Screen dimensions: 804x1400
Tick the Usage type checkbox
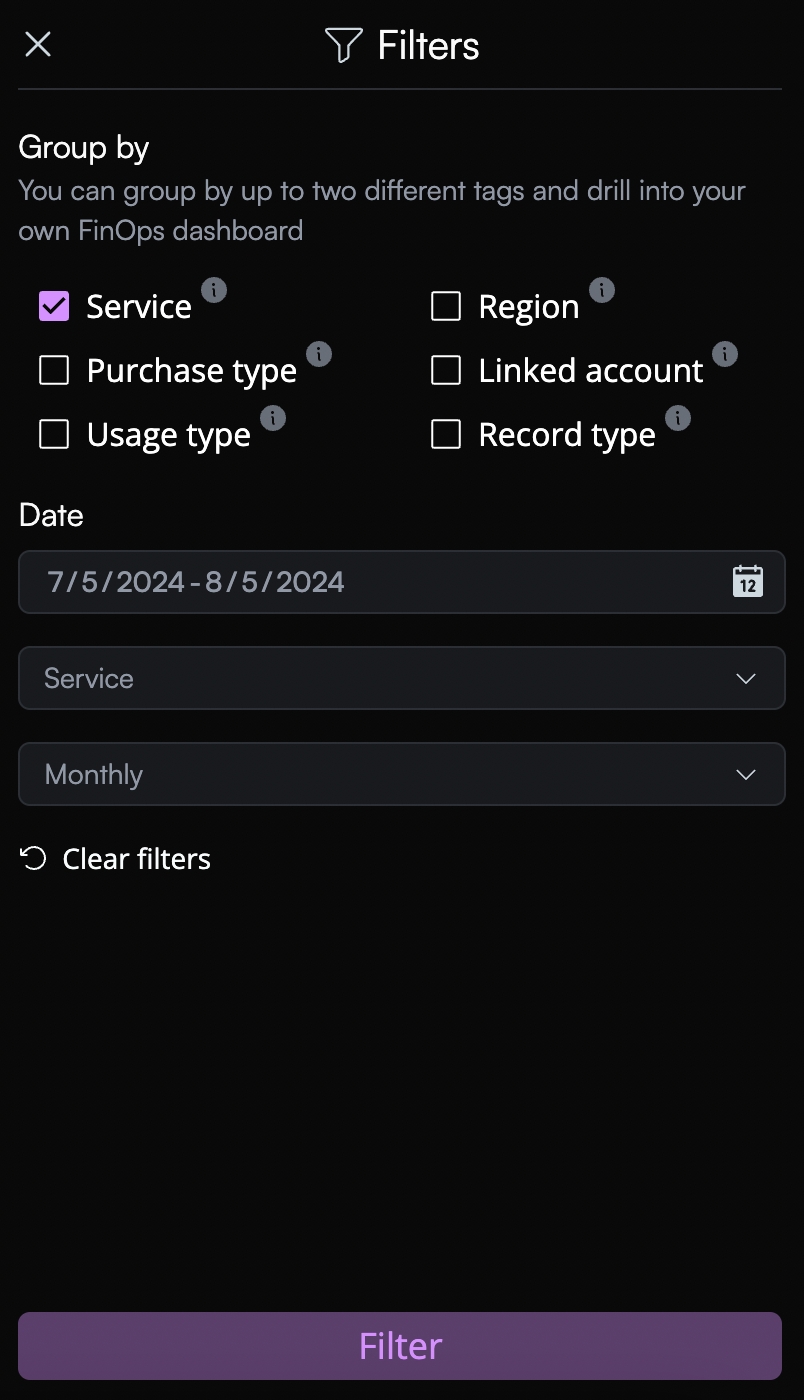54,434
